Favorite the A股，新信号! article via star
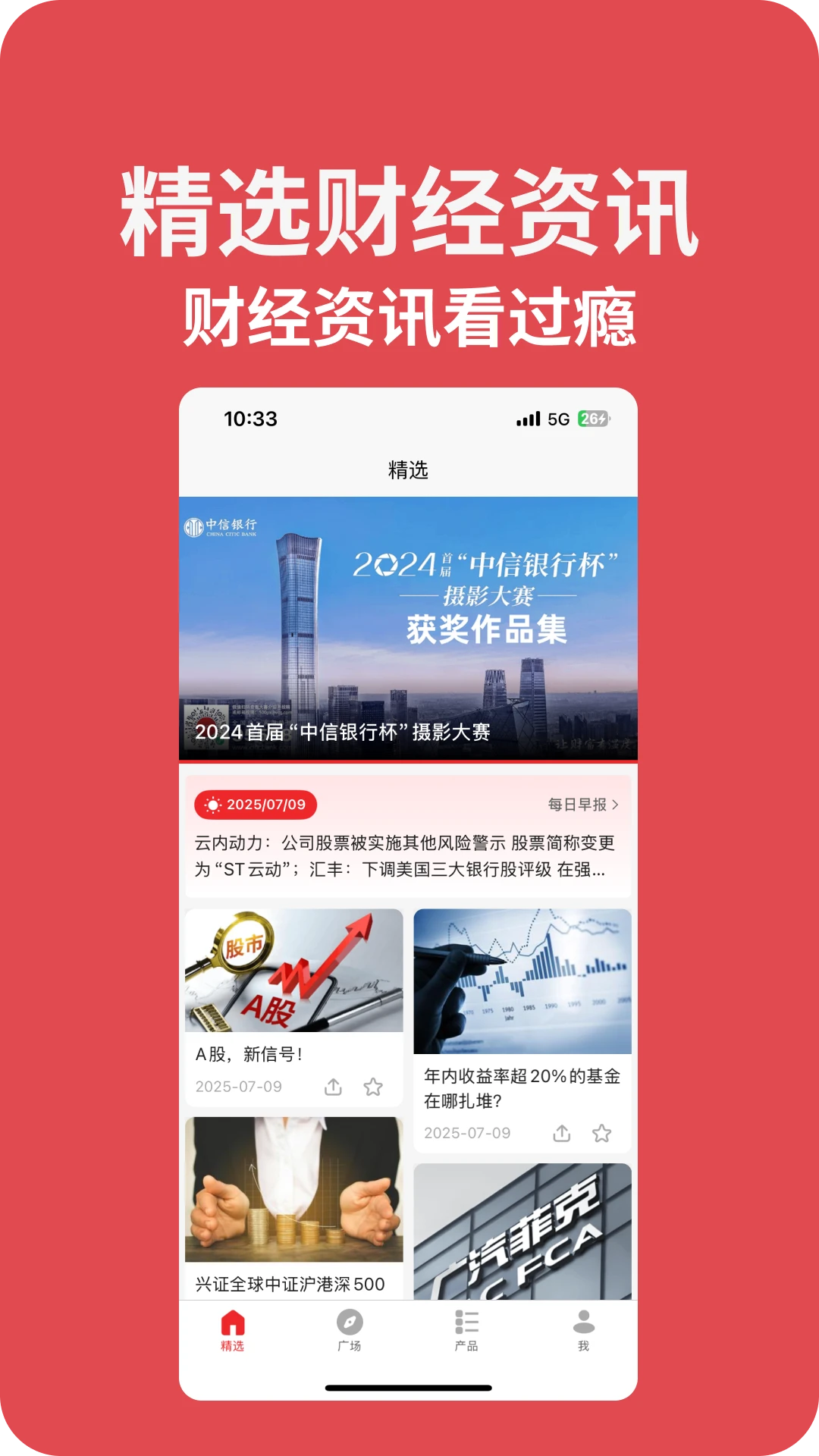819x1456 pixels. pyautogui.click(x=375, y=1086)
